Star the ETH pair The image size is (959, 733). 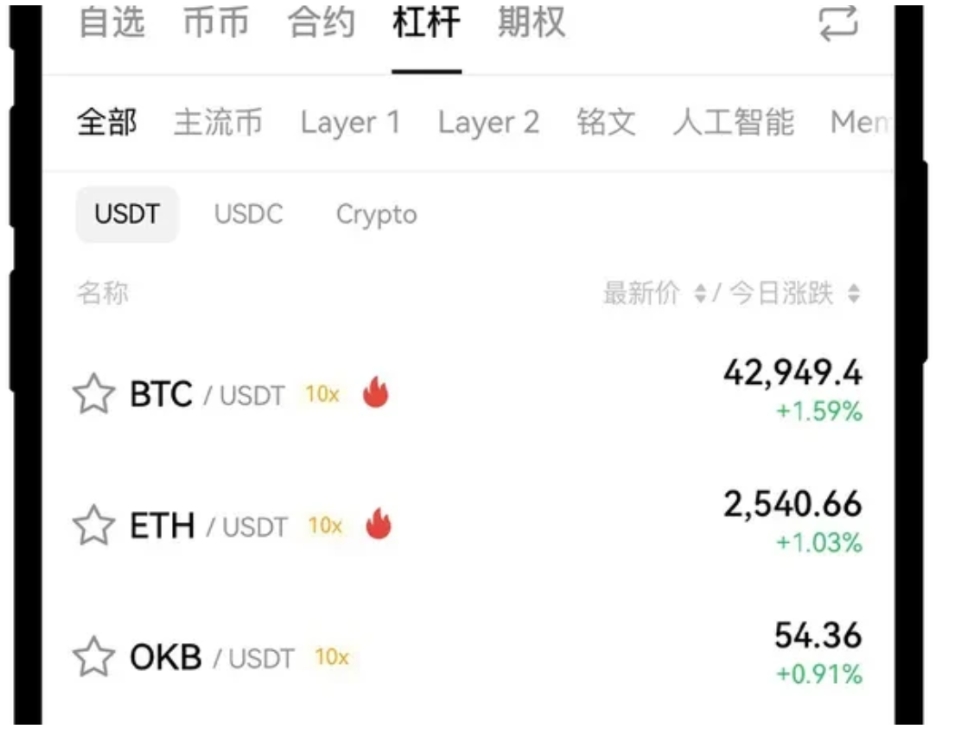(94, 525)
